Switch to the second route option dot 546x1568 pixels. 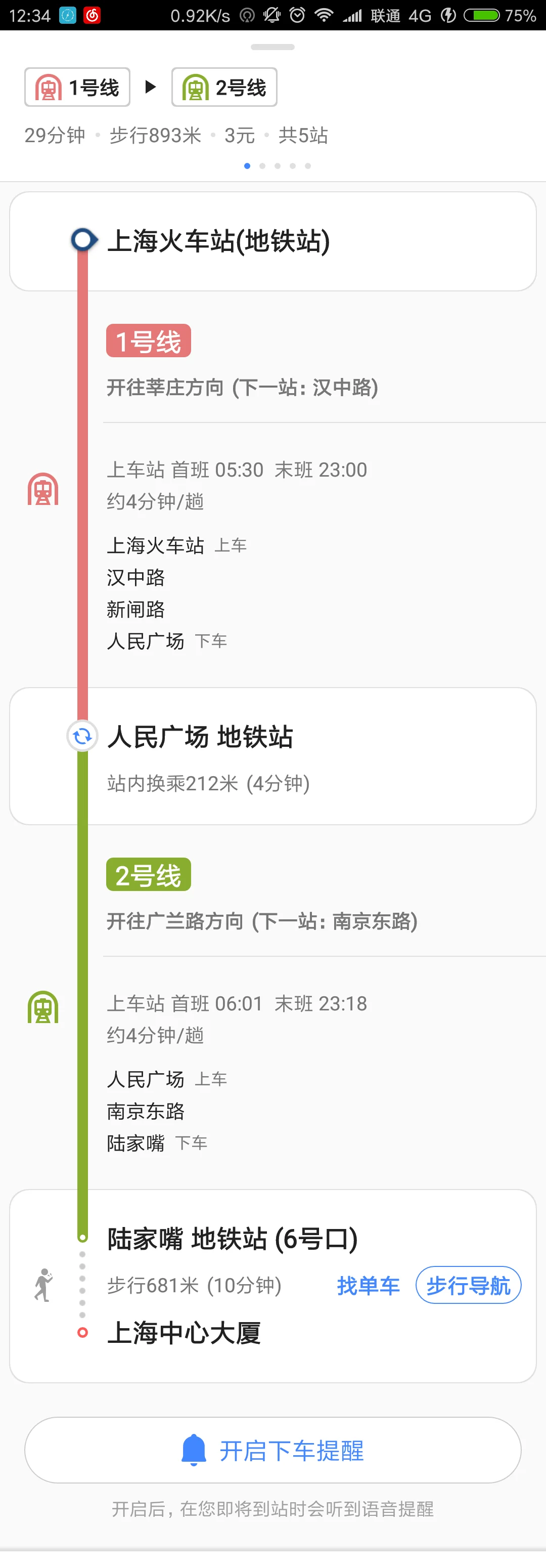tap(263, 165)
